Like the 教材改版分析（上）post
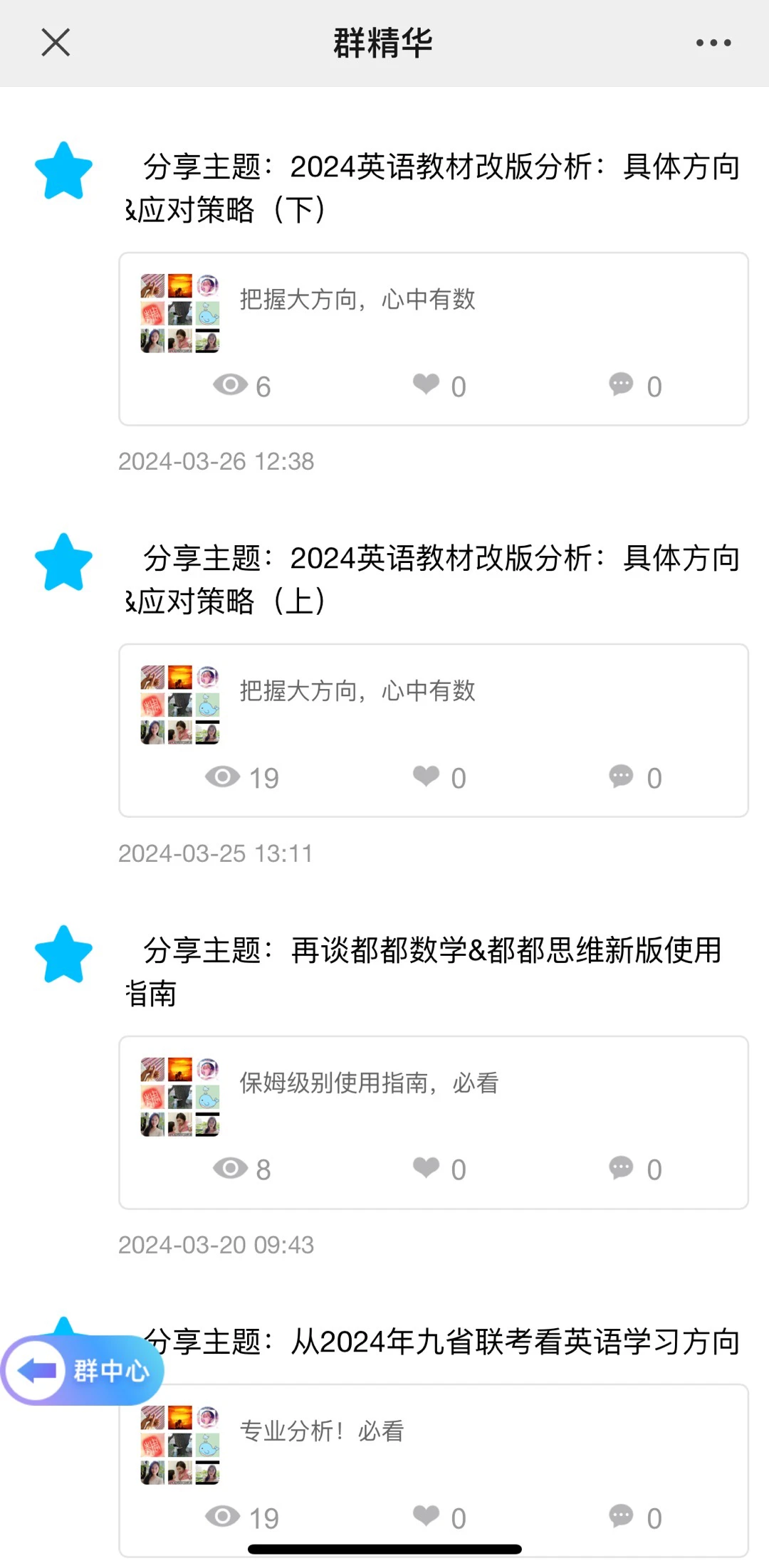The image size is (769, 1568). (427, 776)
